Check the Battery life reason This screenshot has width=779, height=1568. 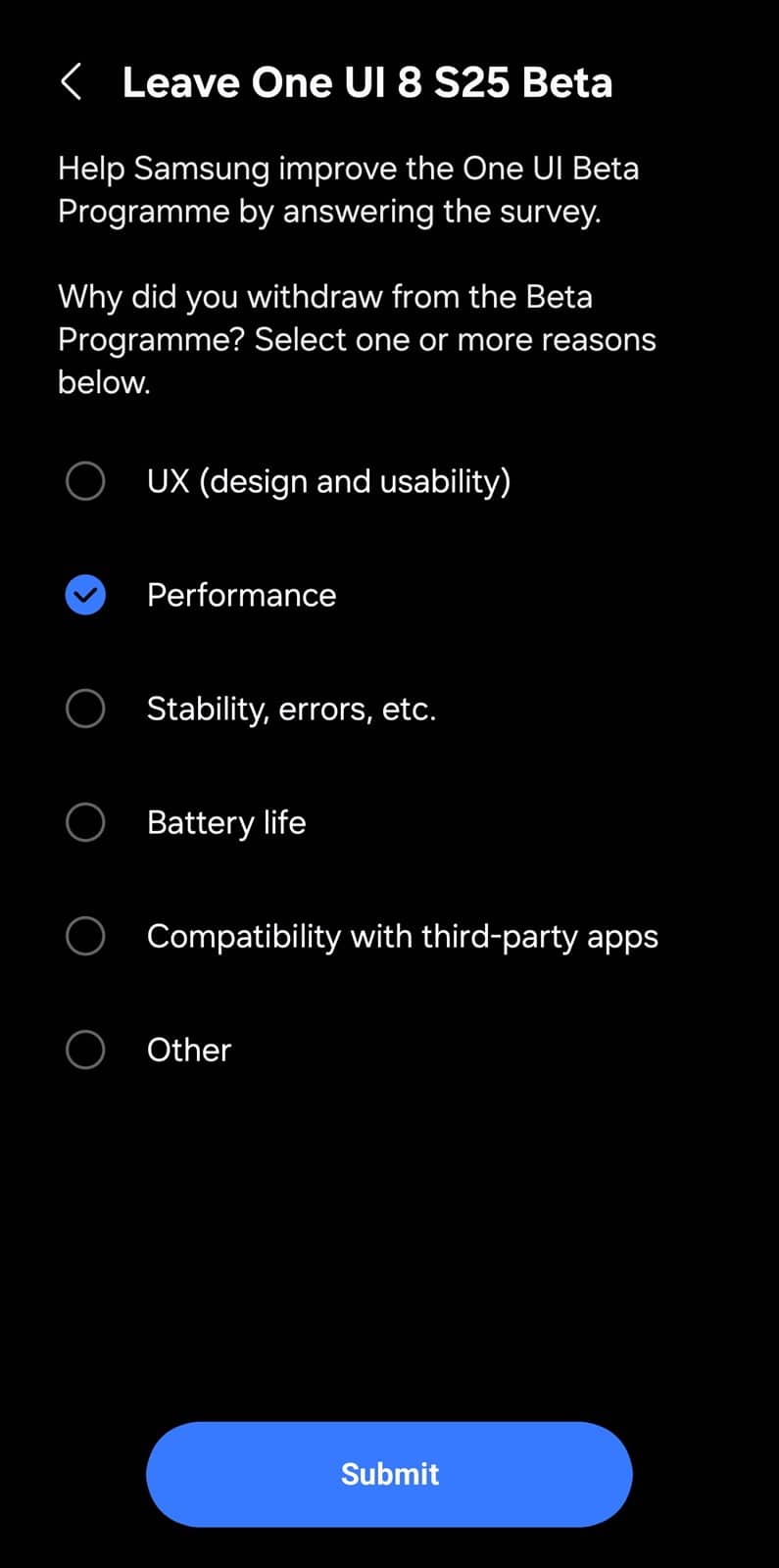pos(85,822)
